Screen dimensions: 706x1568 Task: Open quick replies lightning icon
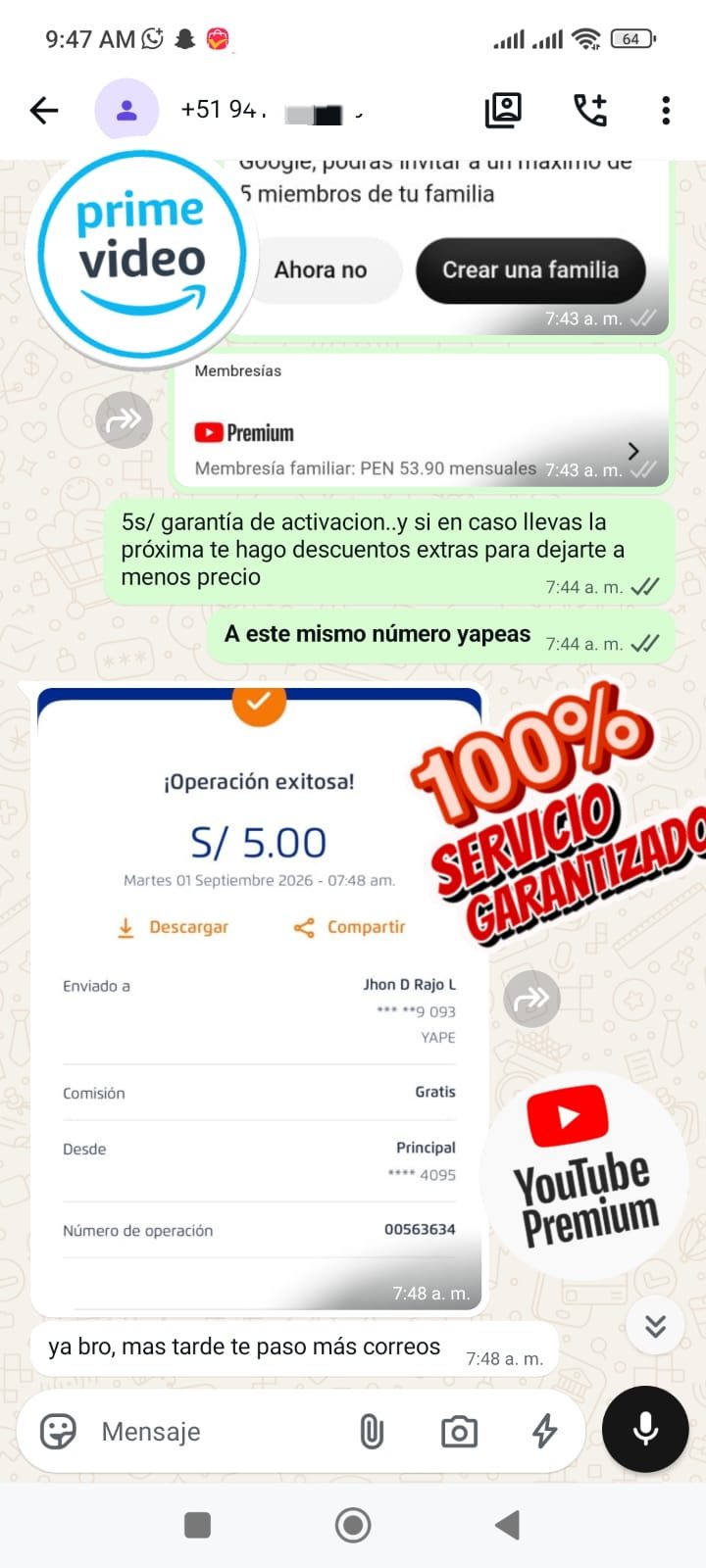tap(544, 1432)
